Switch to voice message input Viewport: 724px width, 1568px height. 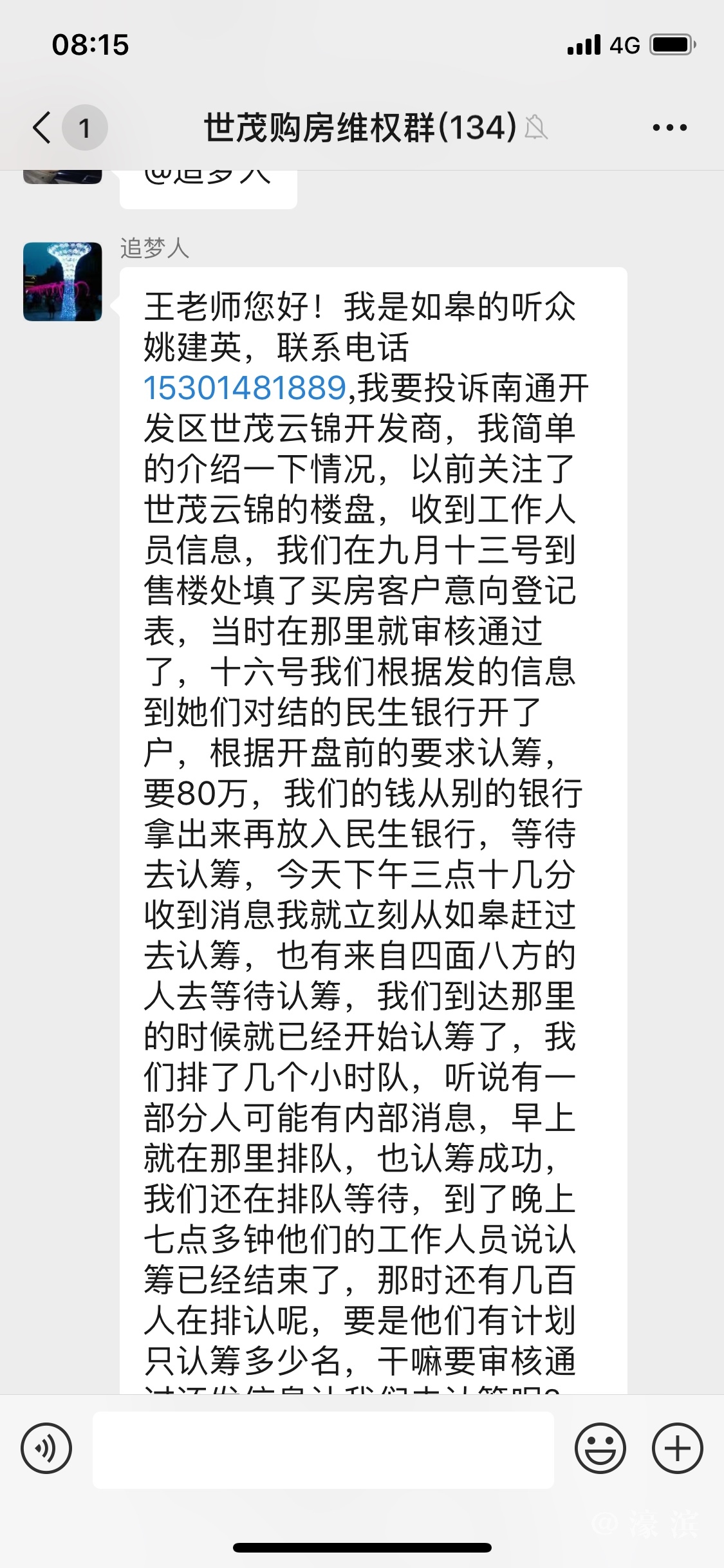click(46, 1449)
